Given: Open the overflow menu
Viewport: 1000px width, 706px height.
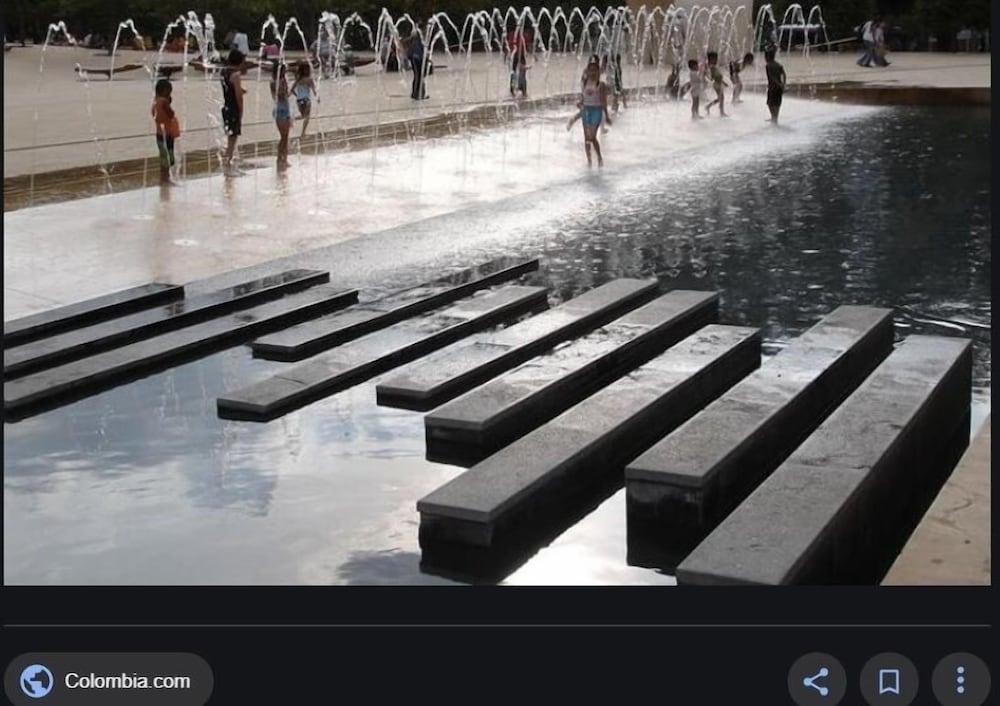Looking at the screenshot, I should (x=960, y=681).
